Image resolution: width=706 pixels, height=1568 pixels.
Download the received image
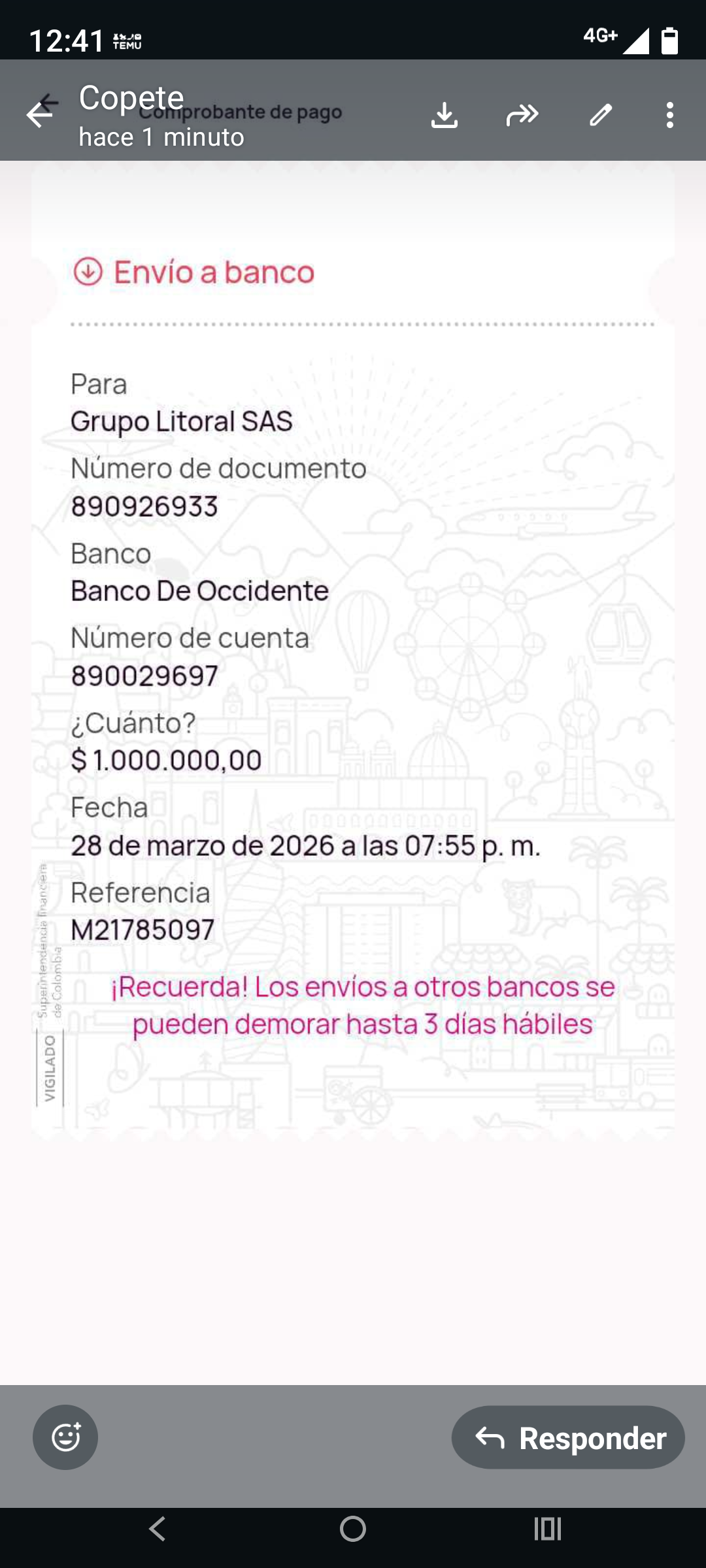click(445, 115)
